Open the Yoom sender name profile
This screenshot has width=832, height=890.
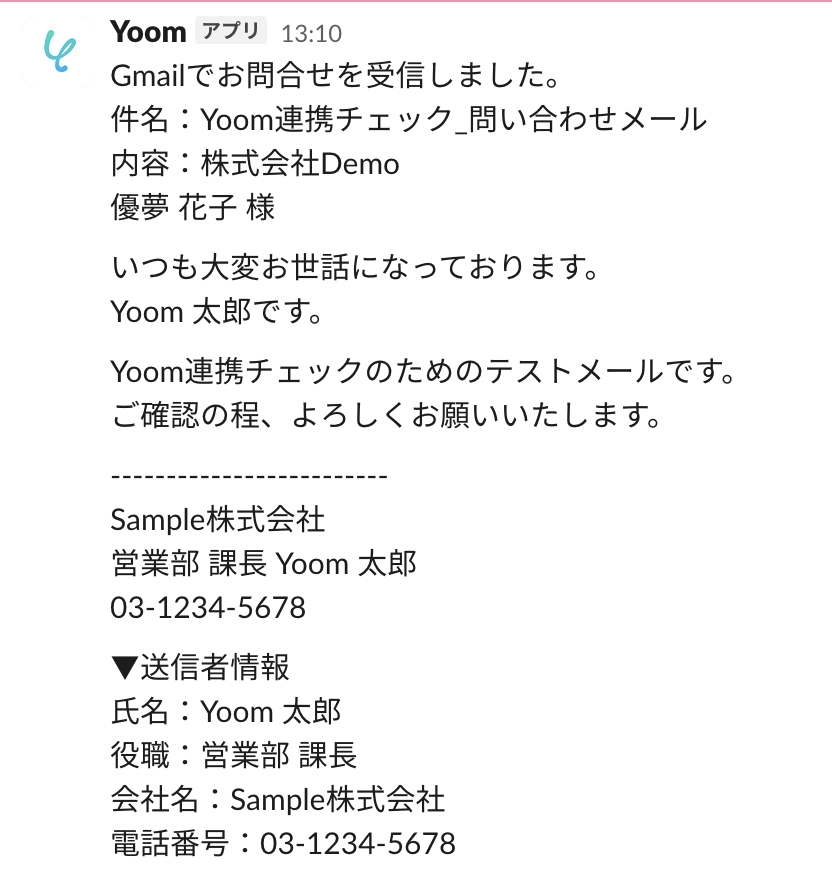148,32
